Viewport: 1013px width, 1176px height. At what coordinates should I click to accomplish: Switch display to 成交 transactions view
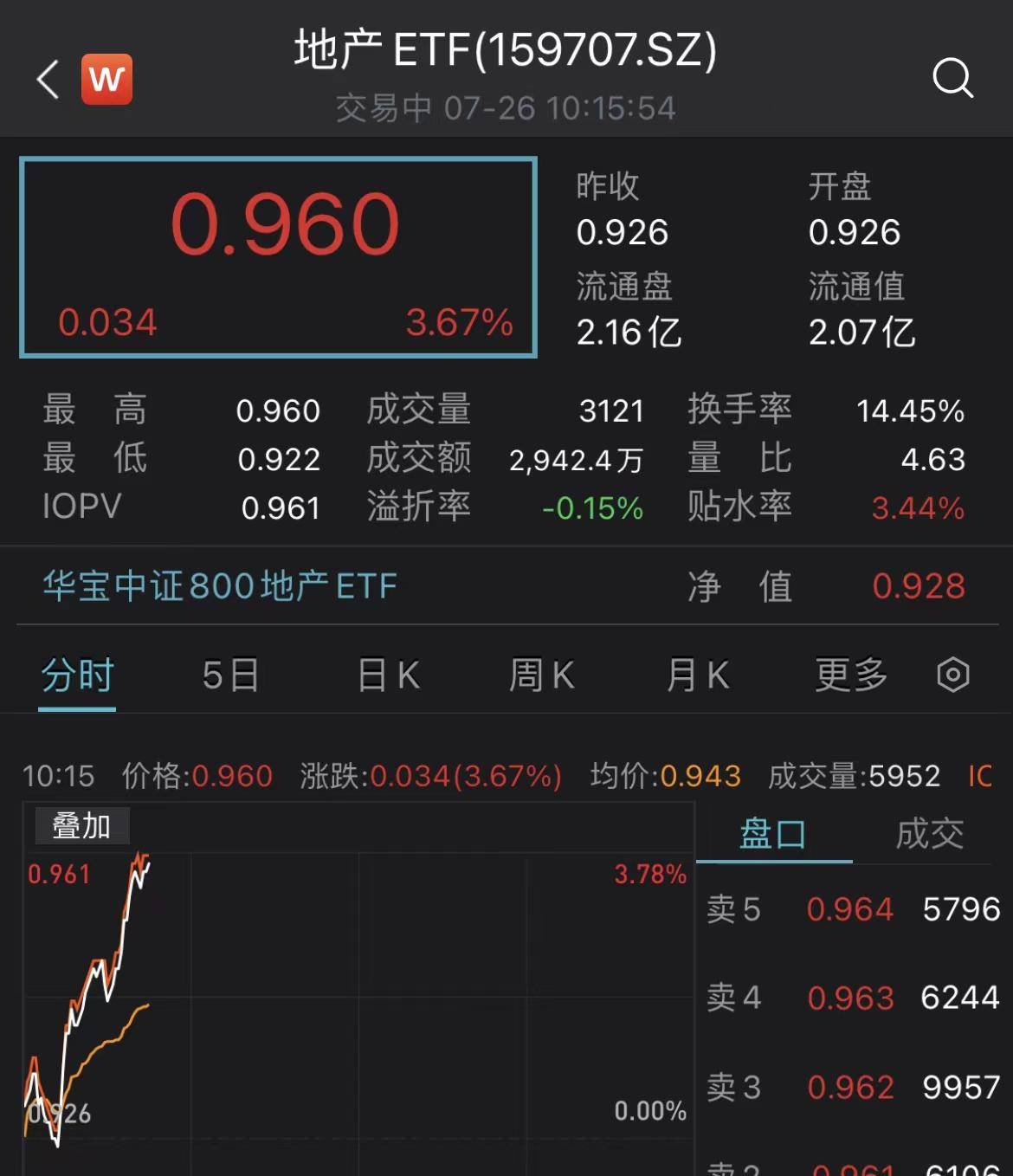tap(931, 834)
